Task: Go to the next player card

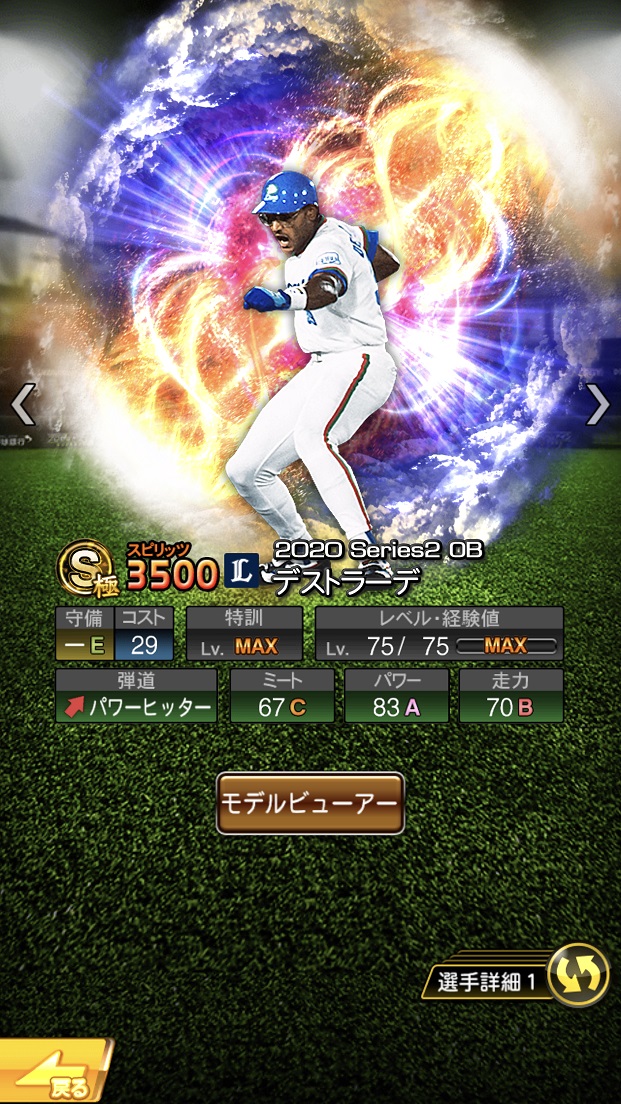Action: point(597,404)
